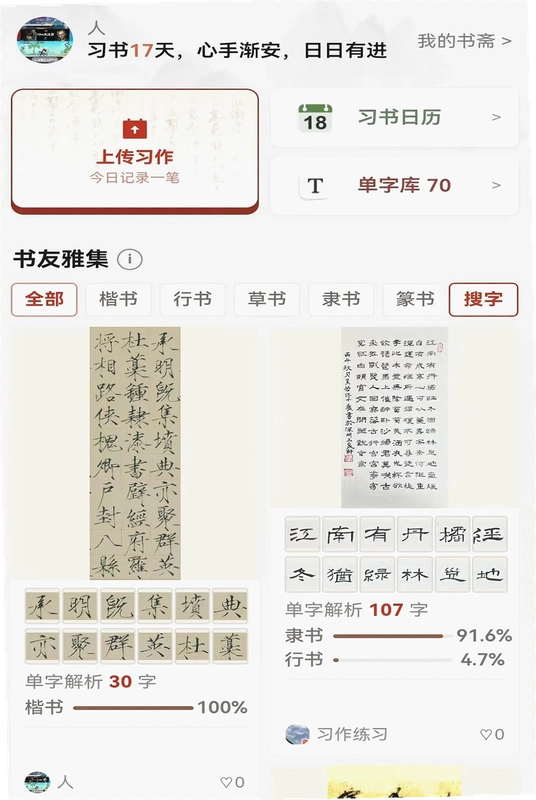
Task: Tap 上传习作 upload card
Action: click(135, 151)
